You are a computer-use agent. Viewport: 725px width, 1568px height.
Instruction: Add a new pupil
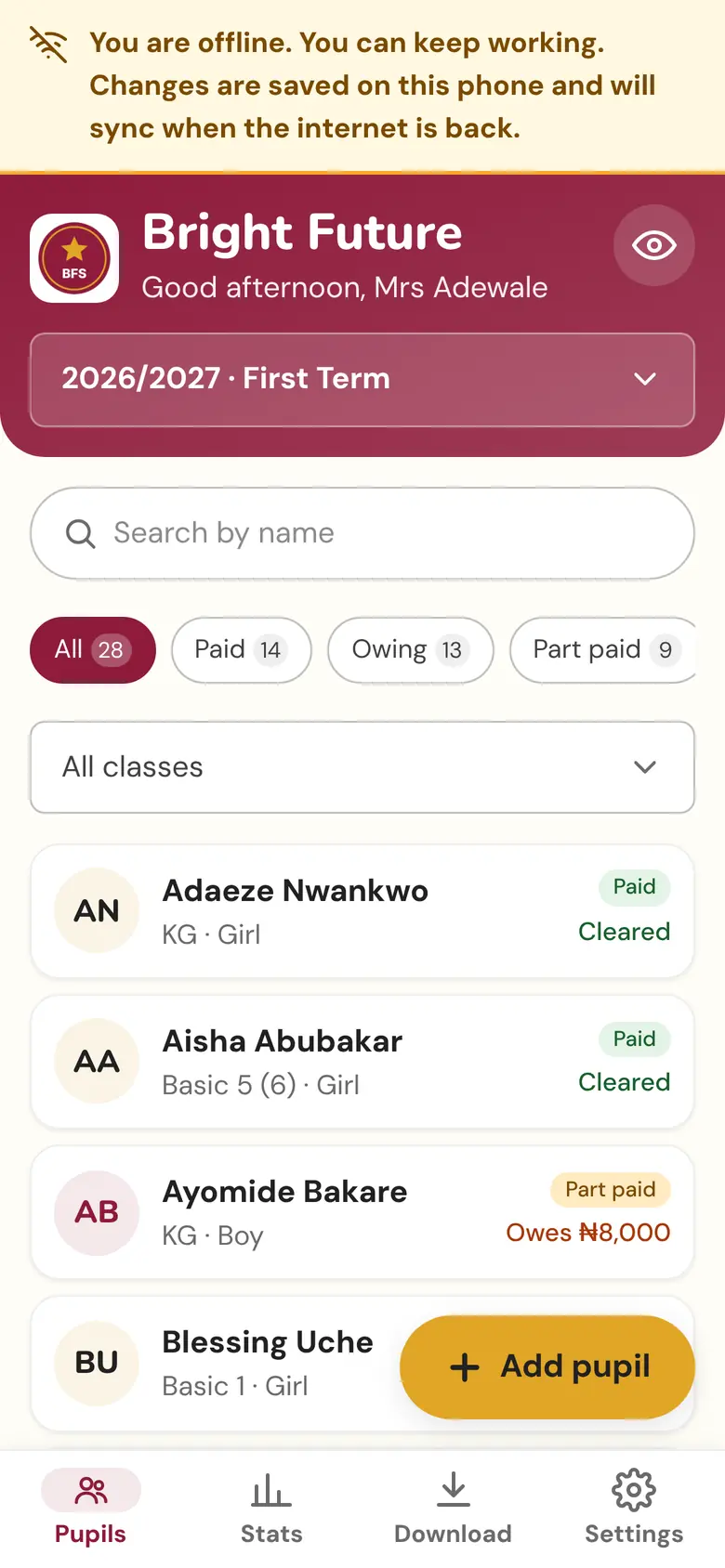point(547,1366)
